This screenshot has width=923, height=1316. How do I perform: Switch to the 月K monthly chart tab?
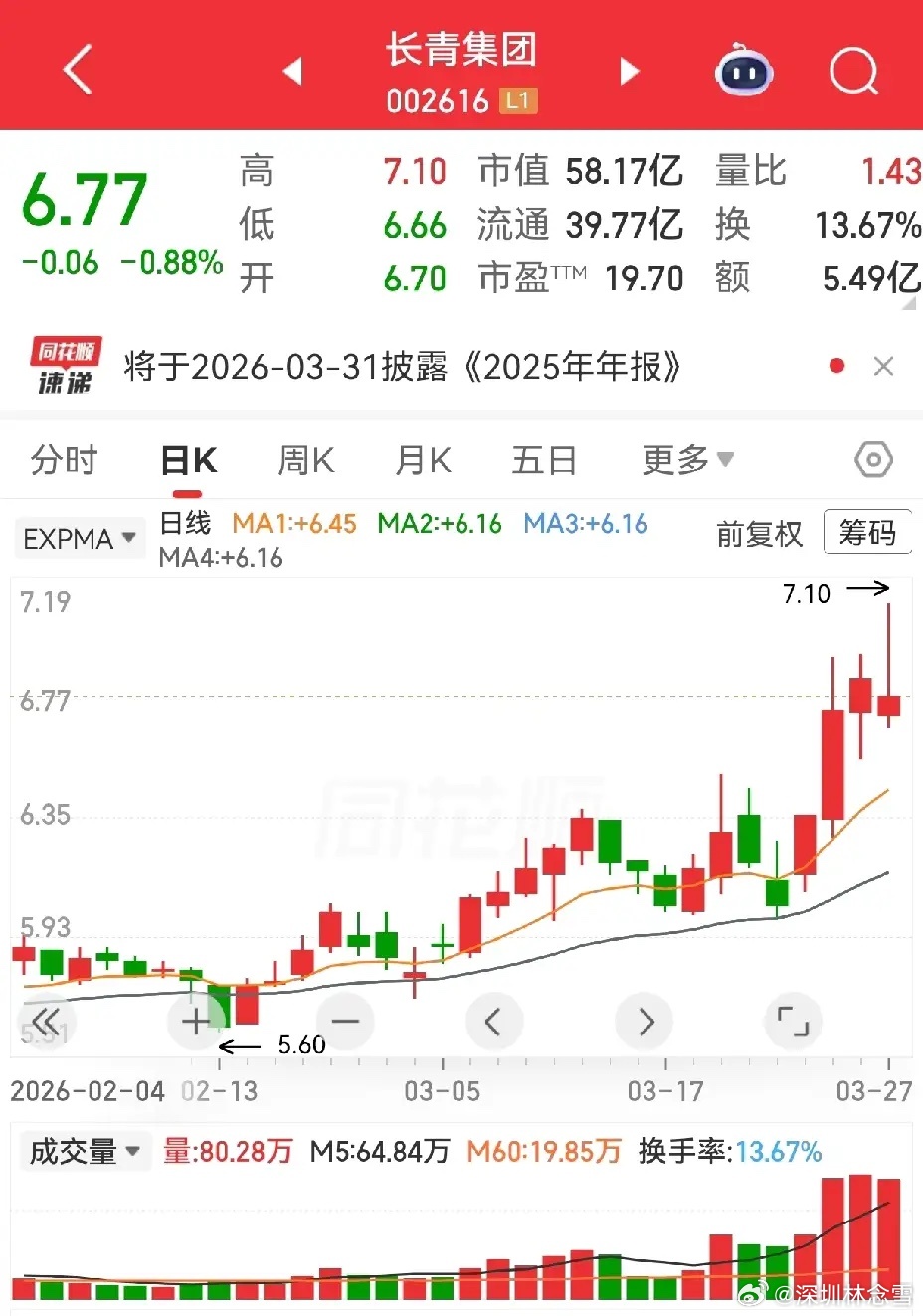[422, 460]
